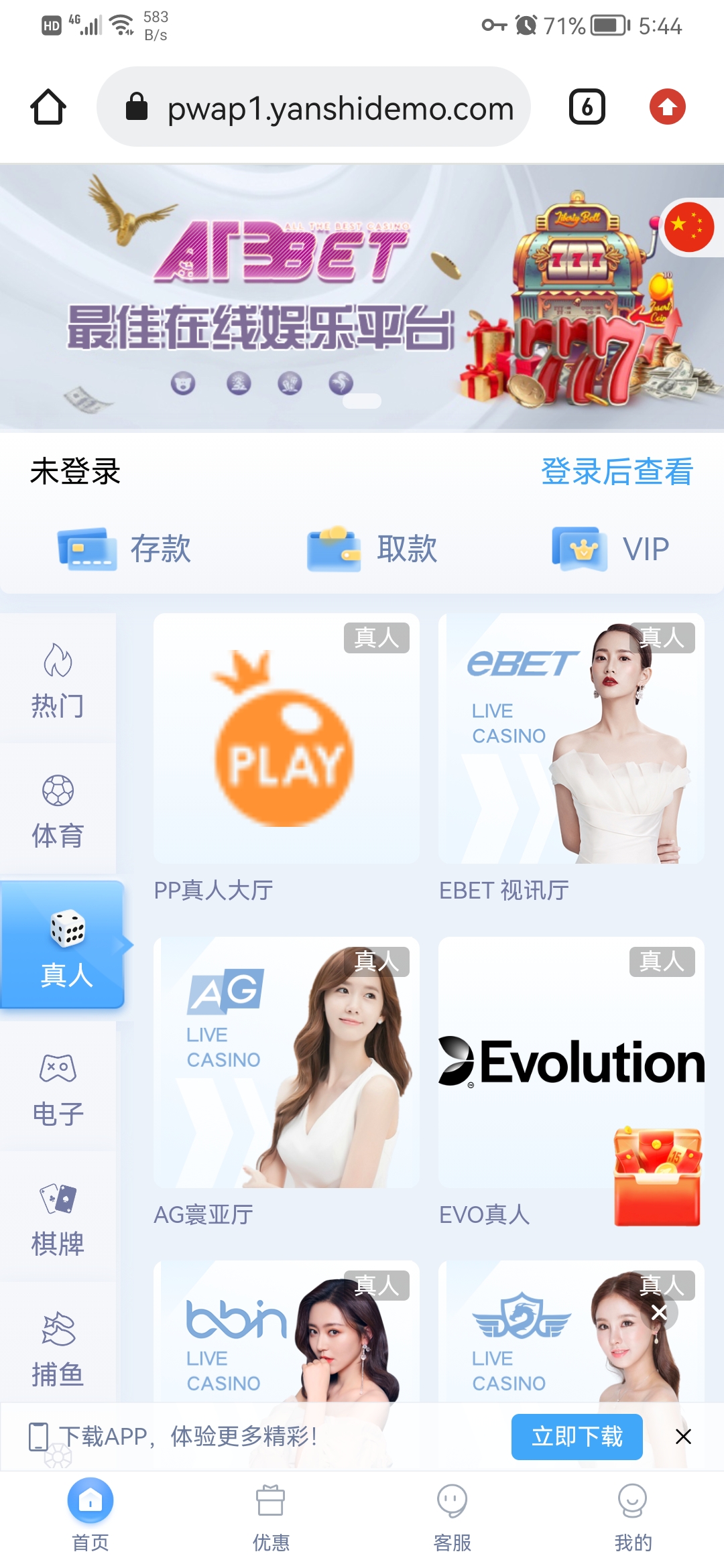The image size is (724, 1568).
Task: Open the 取款 withdrawal option
Action: click(x=373, y=549)
